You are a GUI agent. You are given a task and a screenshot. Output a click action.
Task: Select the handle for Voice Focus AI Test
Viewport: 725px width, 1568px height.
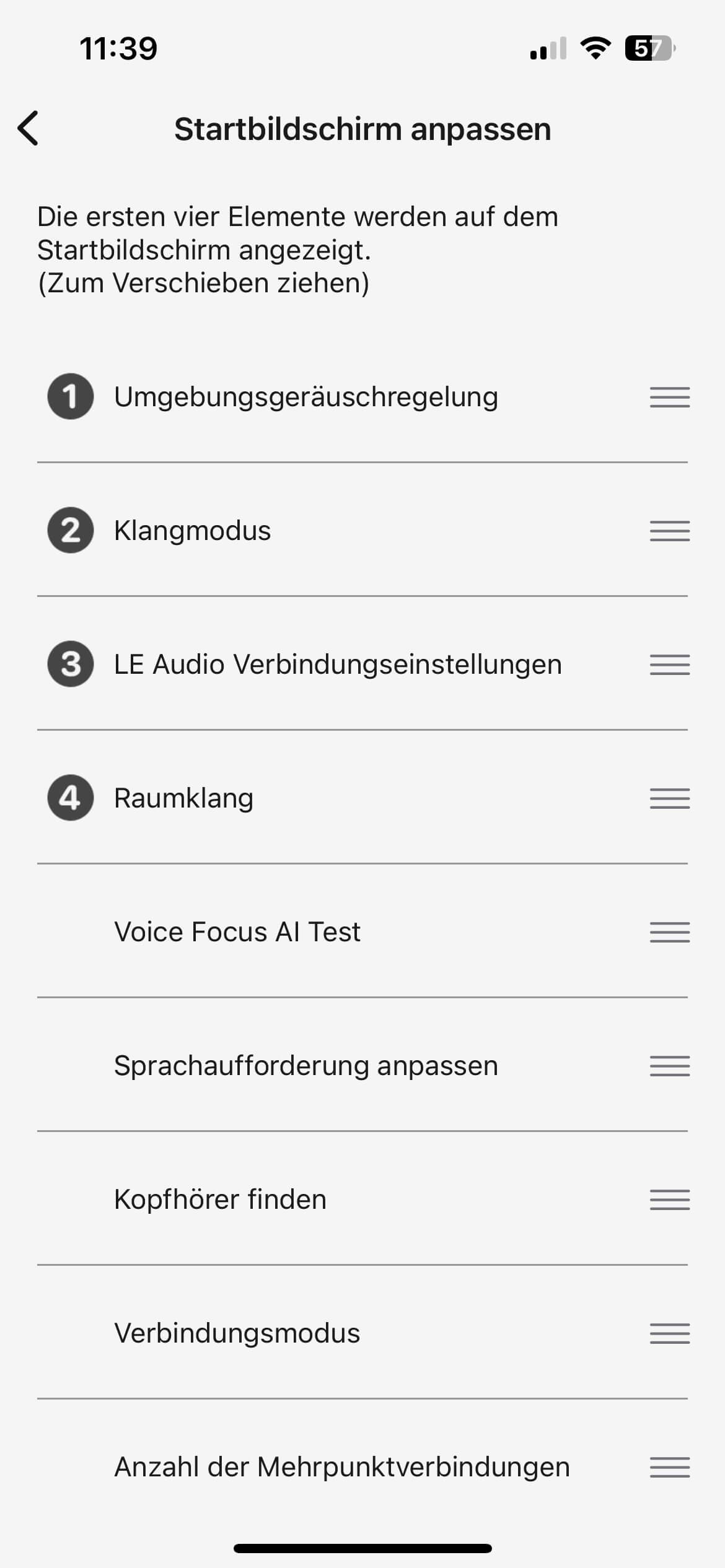click(x=669, y=932)
